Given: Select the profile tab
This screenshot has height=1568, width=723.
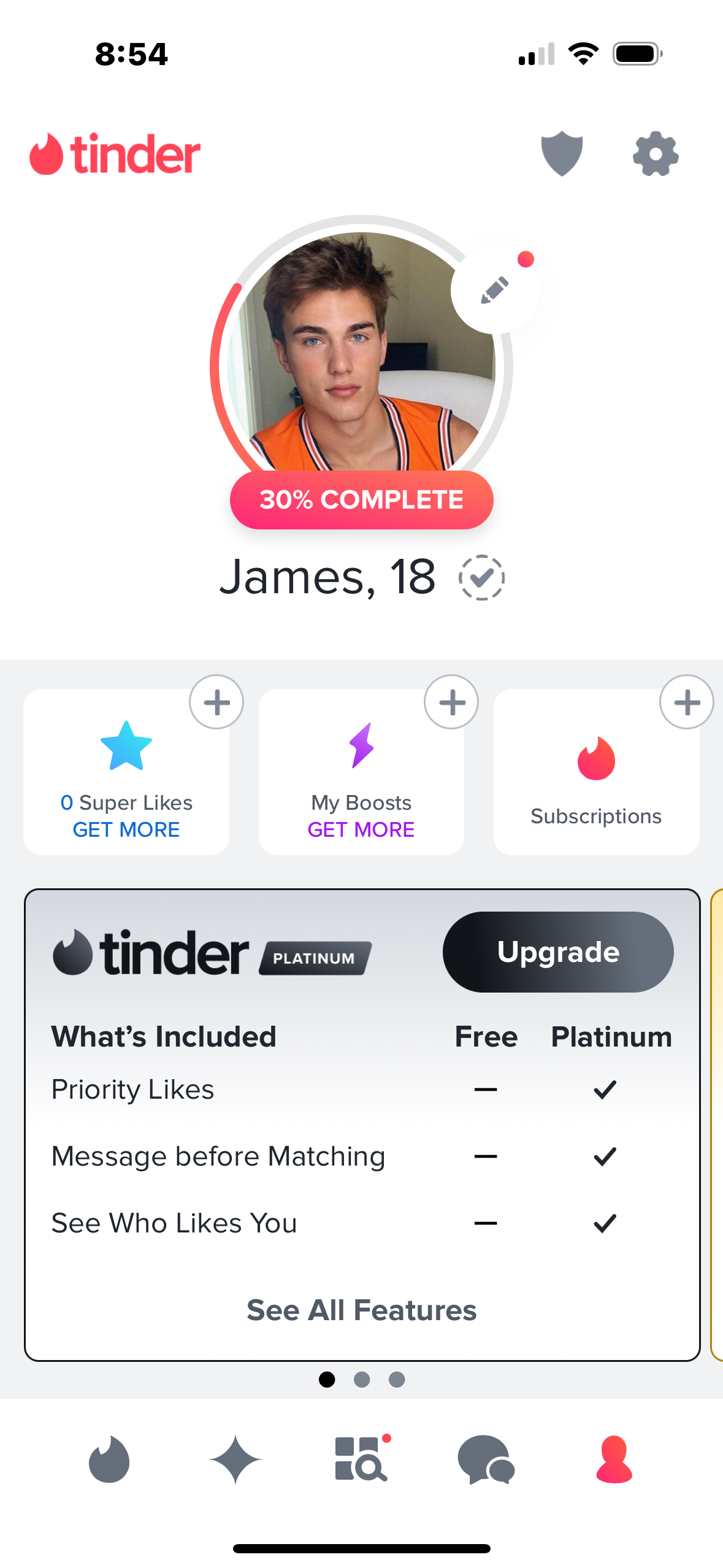Looking at the screenshot, I should 614,1459.
